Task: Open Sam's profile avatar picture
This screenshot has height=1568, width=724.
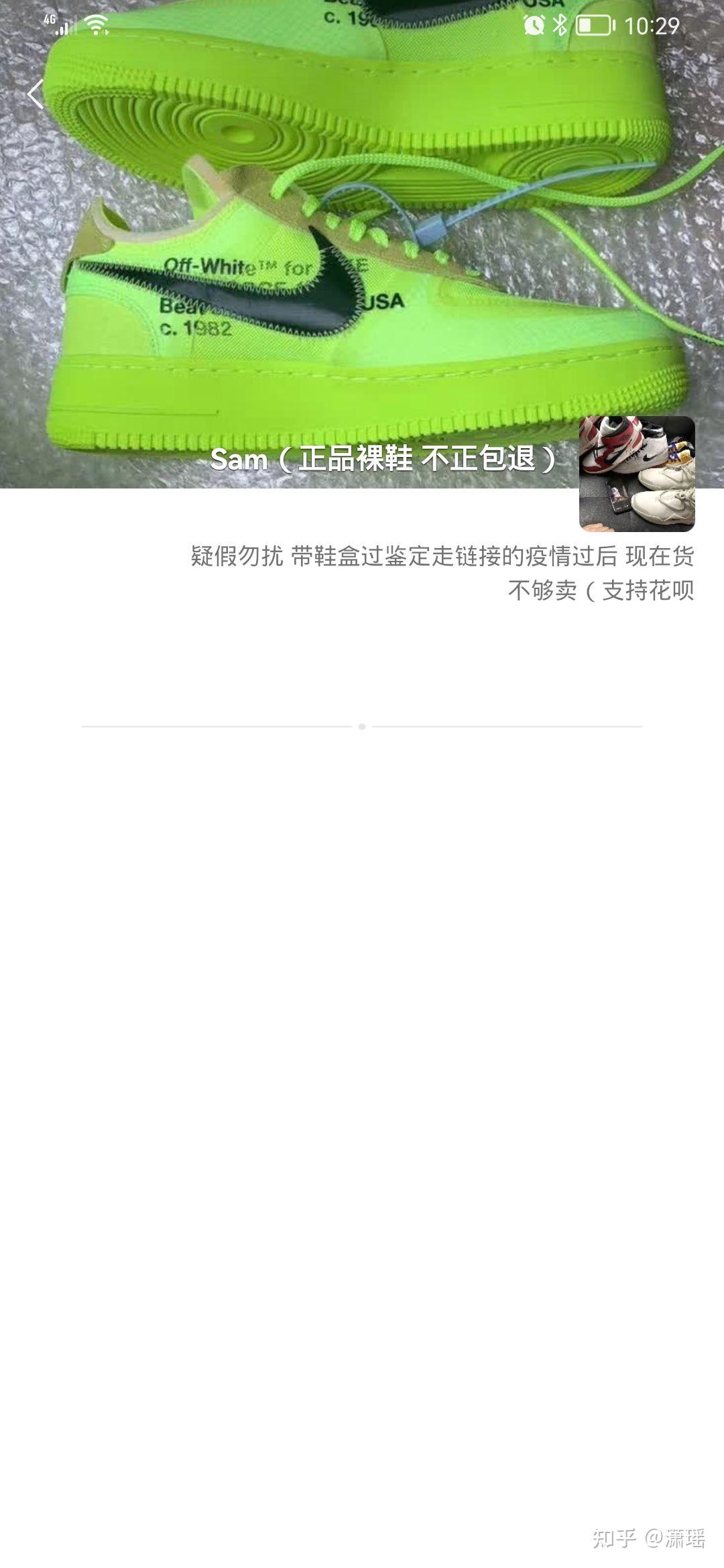Action: click(636, 474)
